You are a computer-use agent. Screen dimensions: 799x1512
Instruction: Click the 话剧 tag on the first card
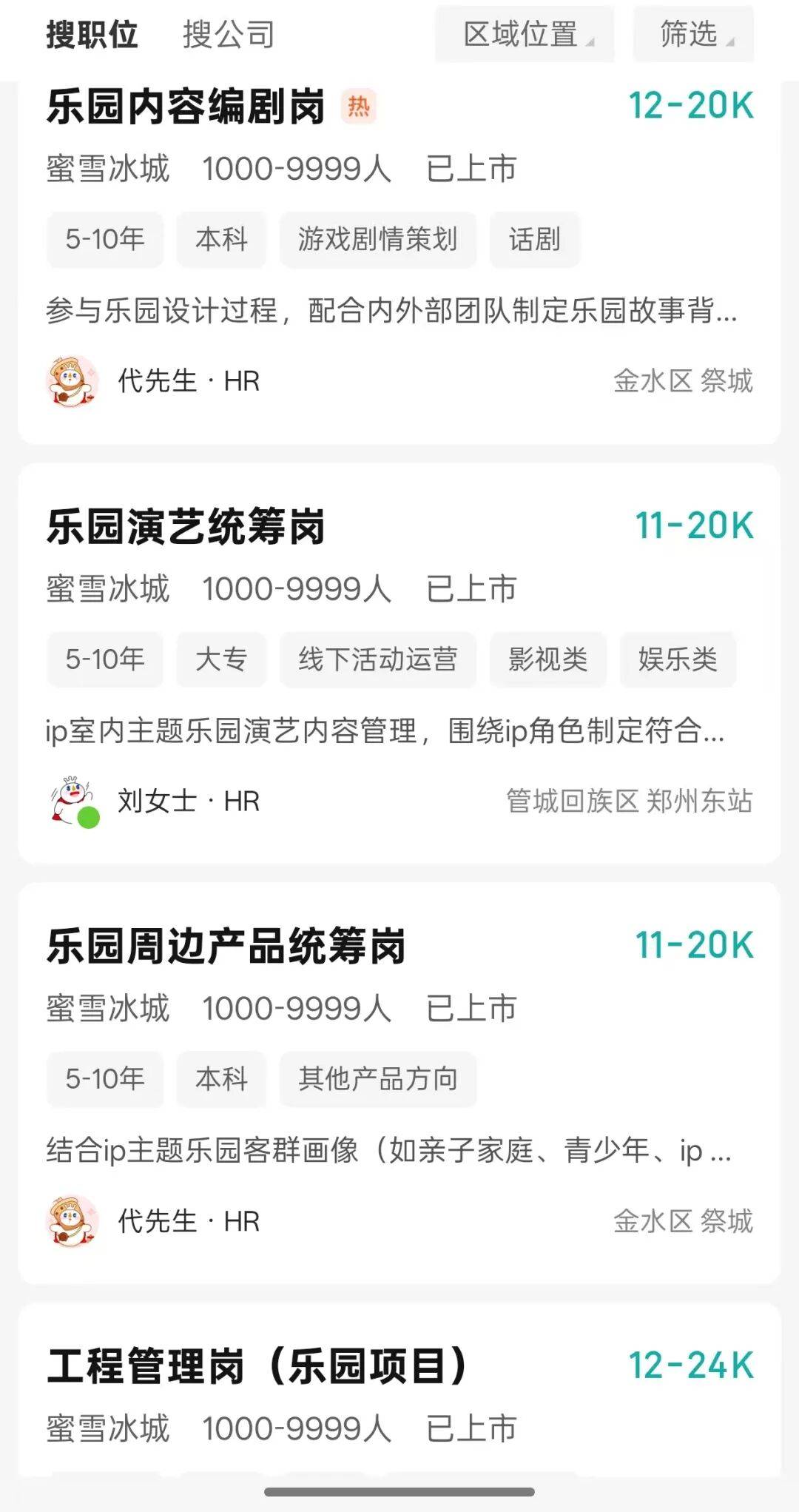pos(534,239)
